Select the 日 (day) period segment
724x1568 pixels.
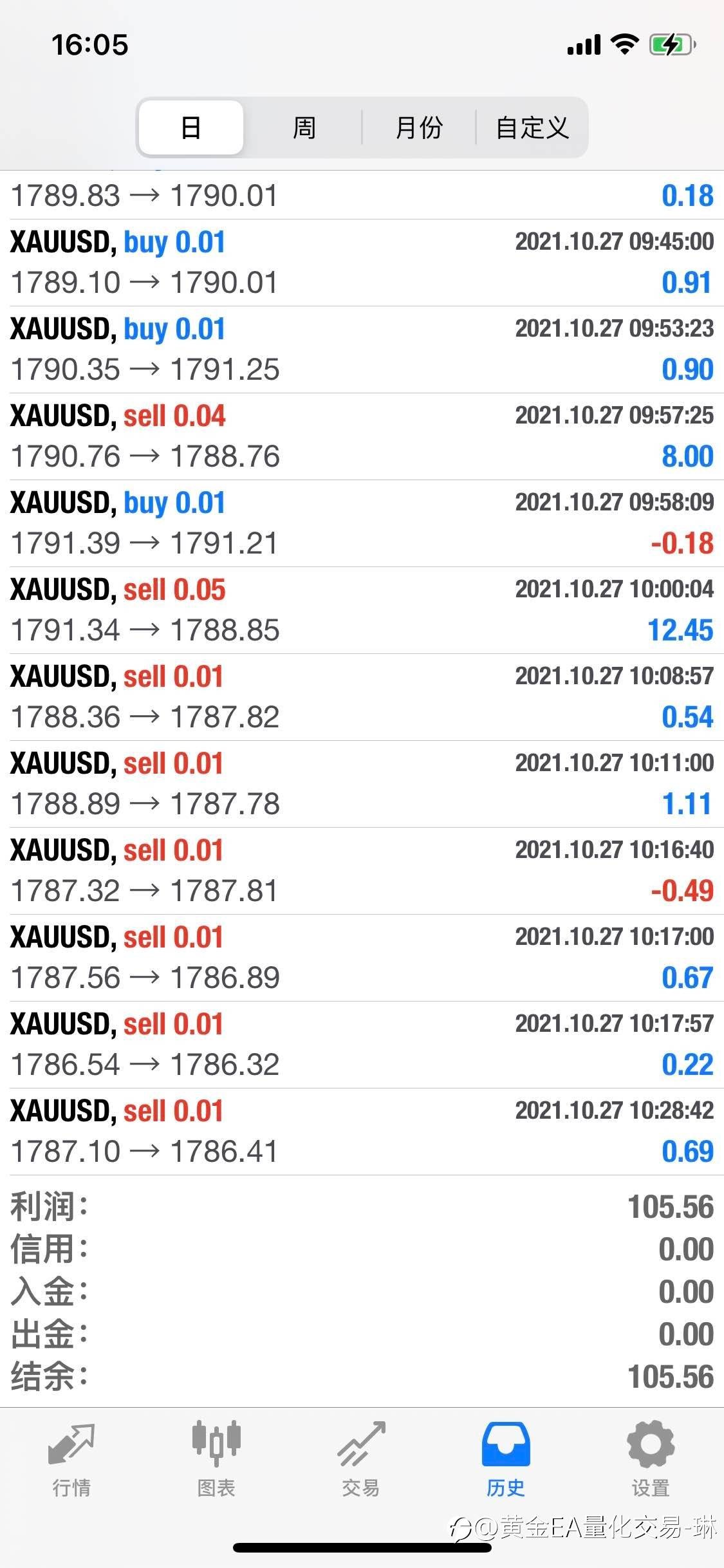click(191, 127)
